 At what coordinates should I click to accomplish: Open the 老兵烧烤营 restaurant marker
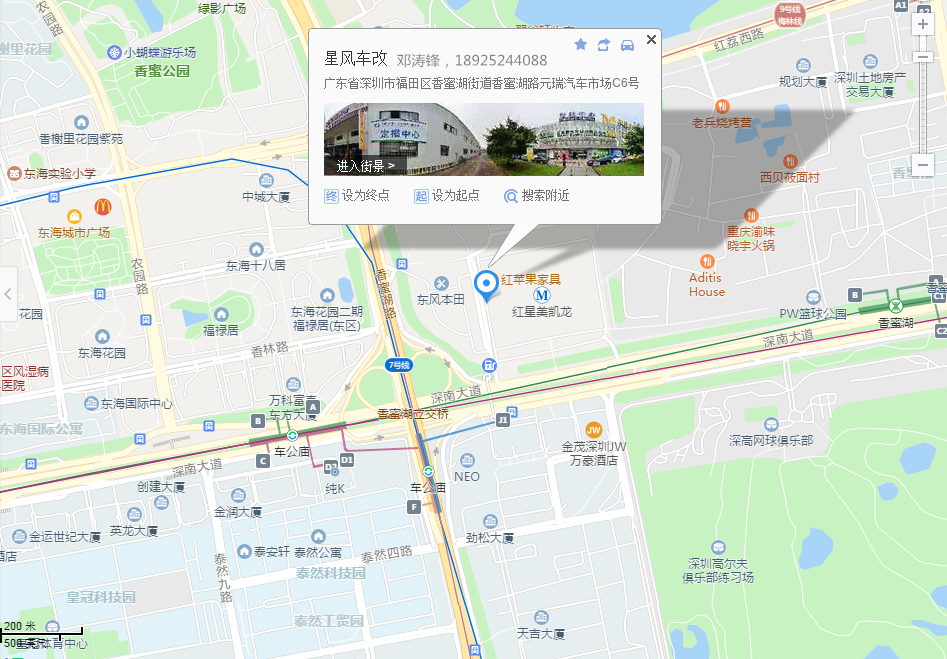pos(721,106)
